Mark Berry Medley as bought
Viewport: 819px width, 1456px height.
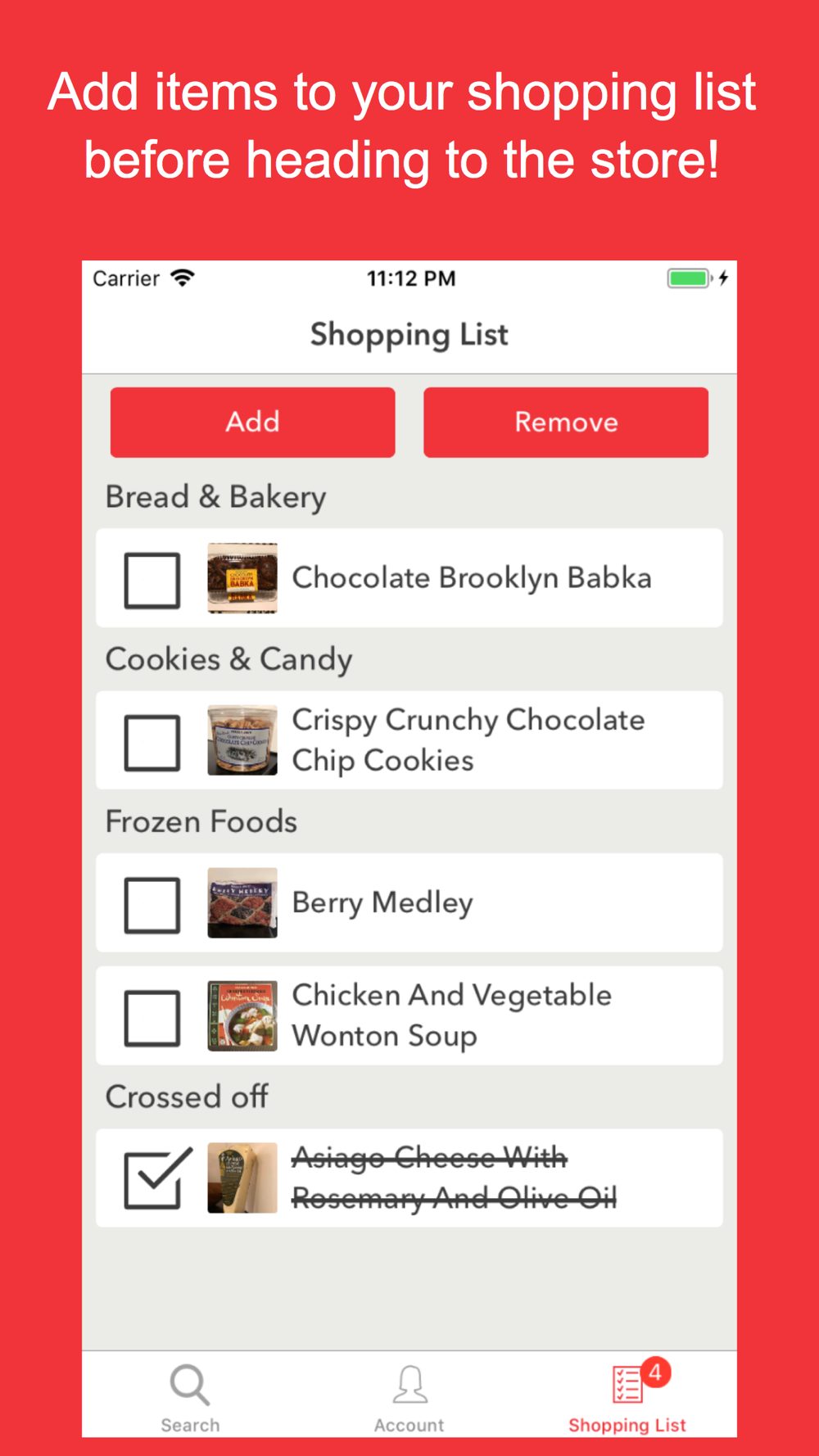[152, 904]
